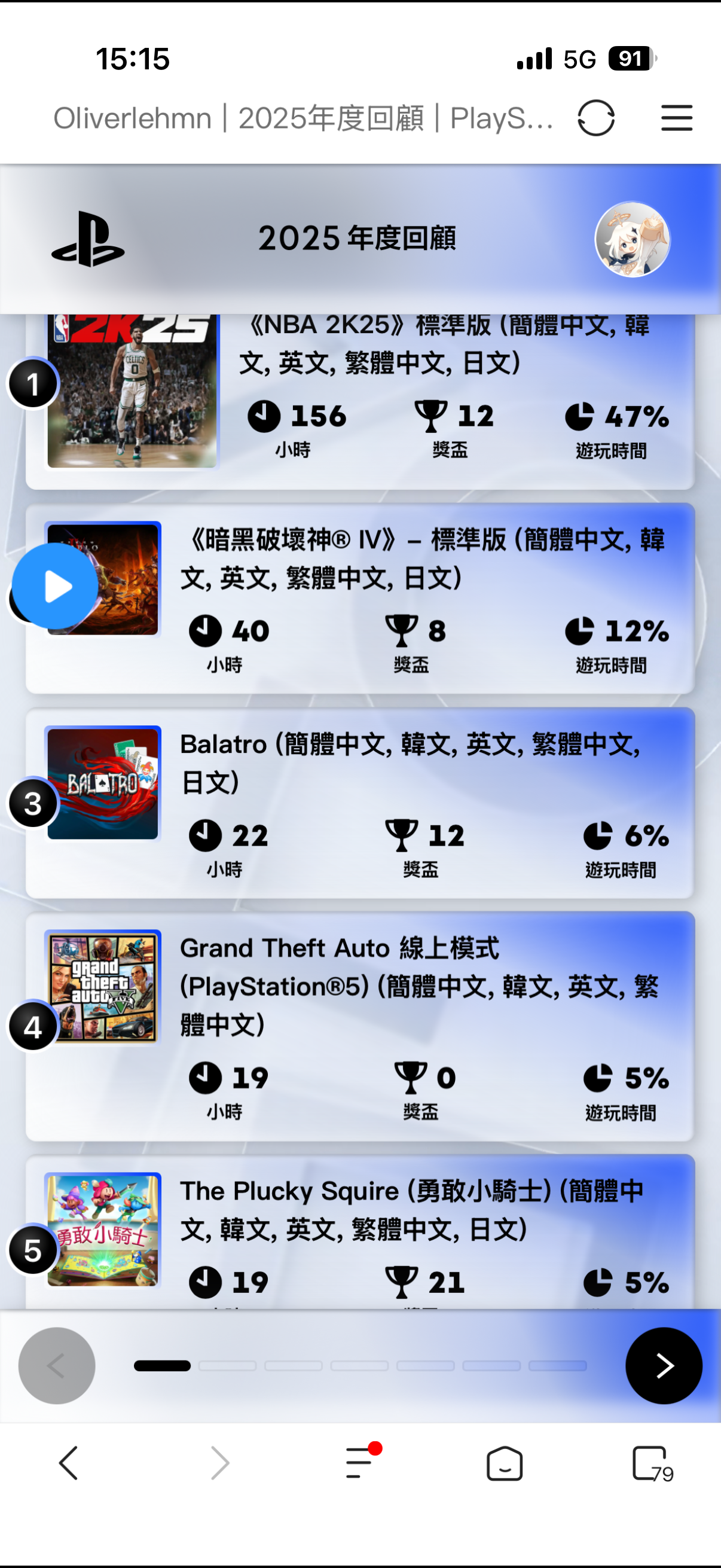Image resolution: width=721 pixels, height=1568 pixels.
Task: Tap the page address bar title
Action: pyautogui.click(x=303, y=118)
